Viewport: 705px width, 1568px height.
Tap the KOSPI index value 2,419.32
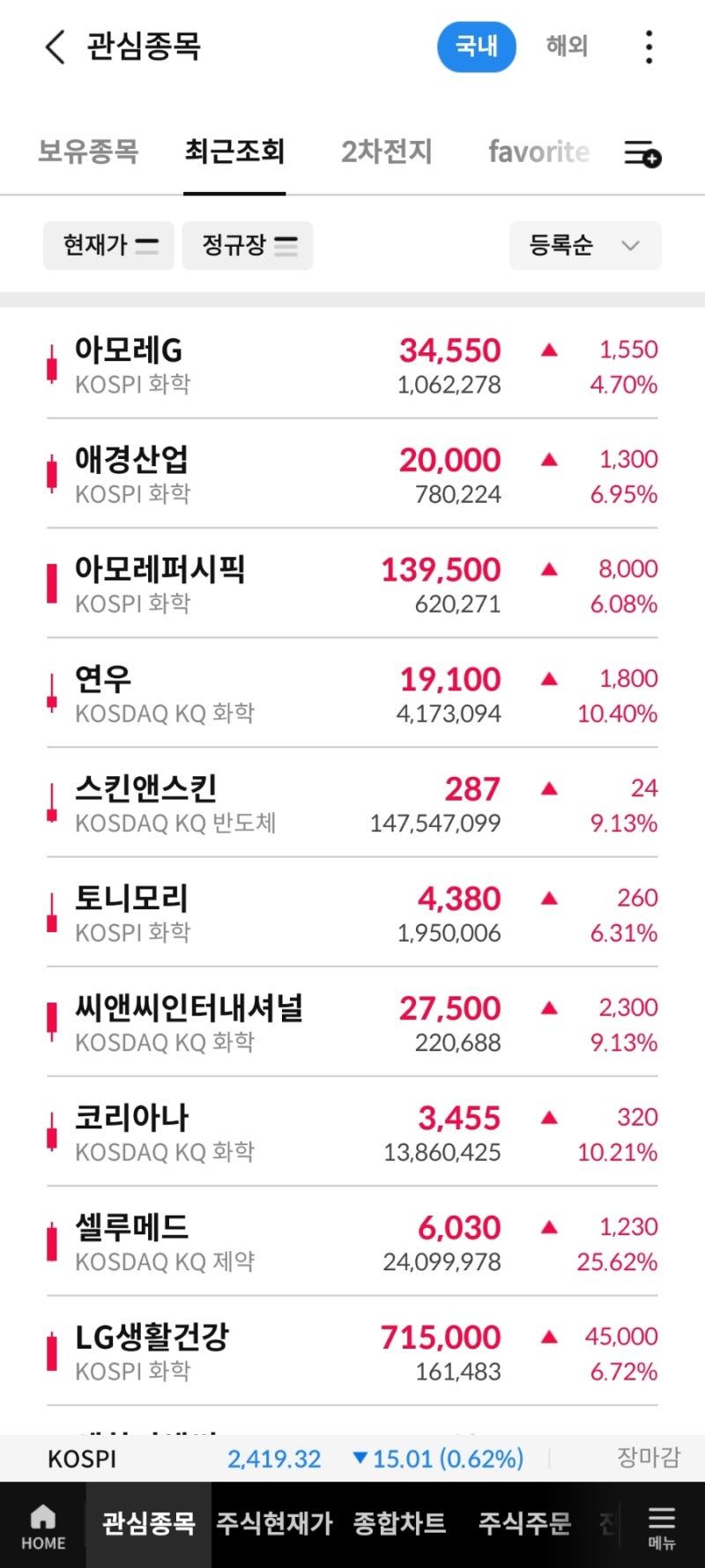(274, 1459)
